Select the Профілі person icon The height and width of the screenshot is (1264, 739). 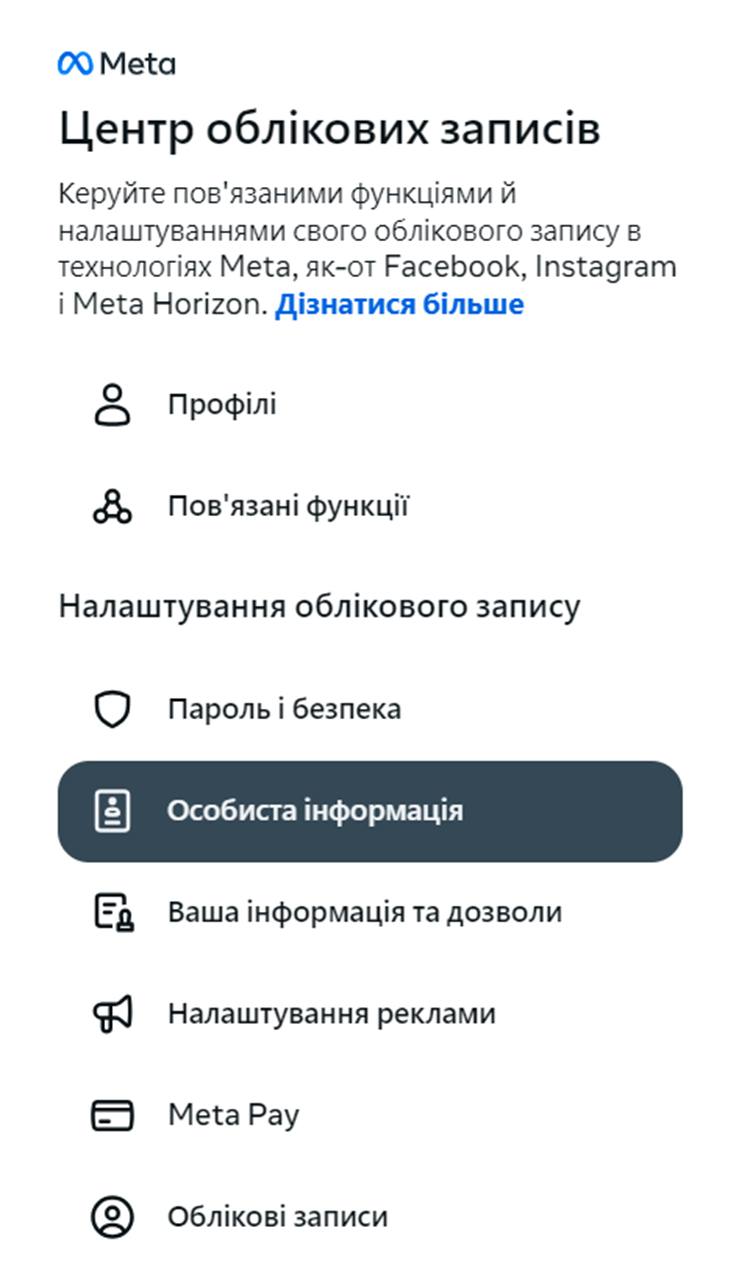point(113,404)
